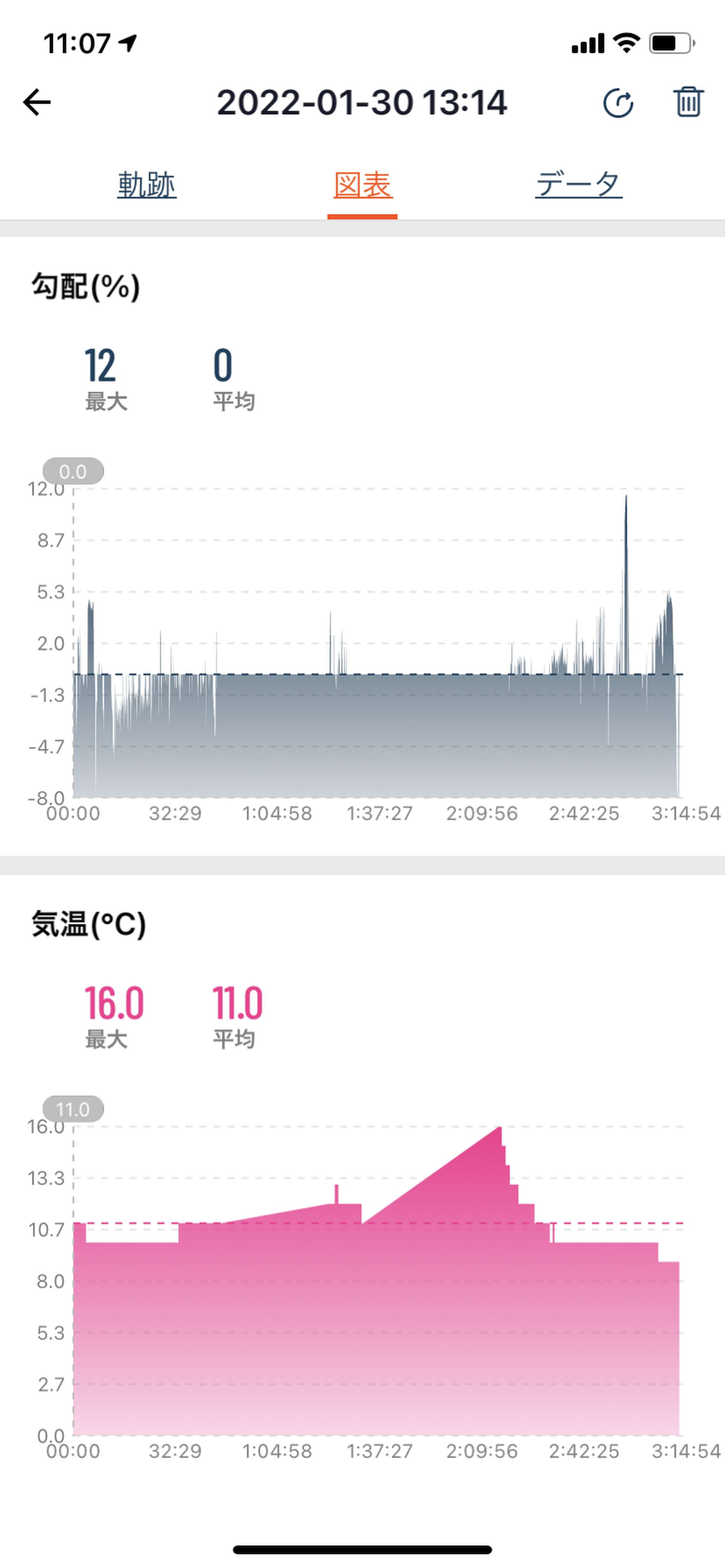
Task: Switch to the 軌跡 tab
Action: (147, 184)
